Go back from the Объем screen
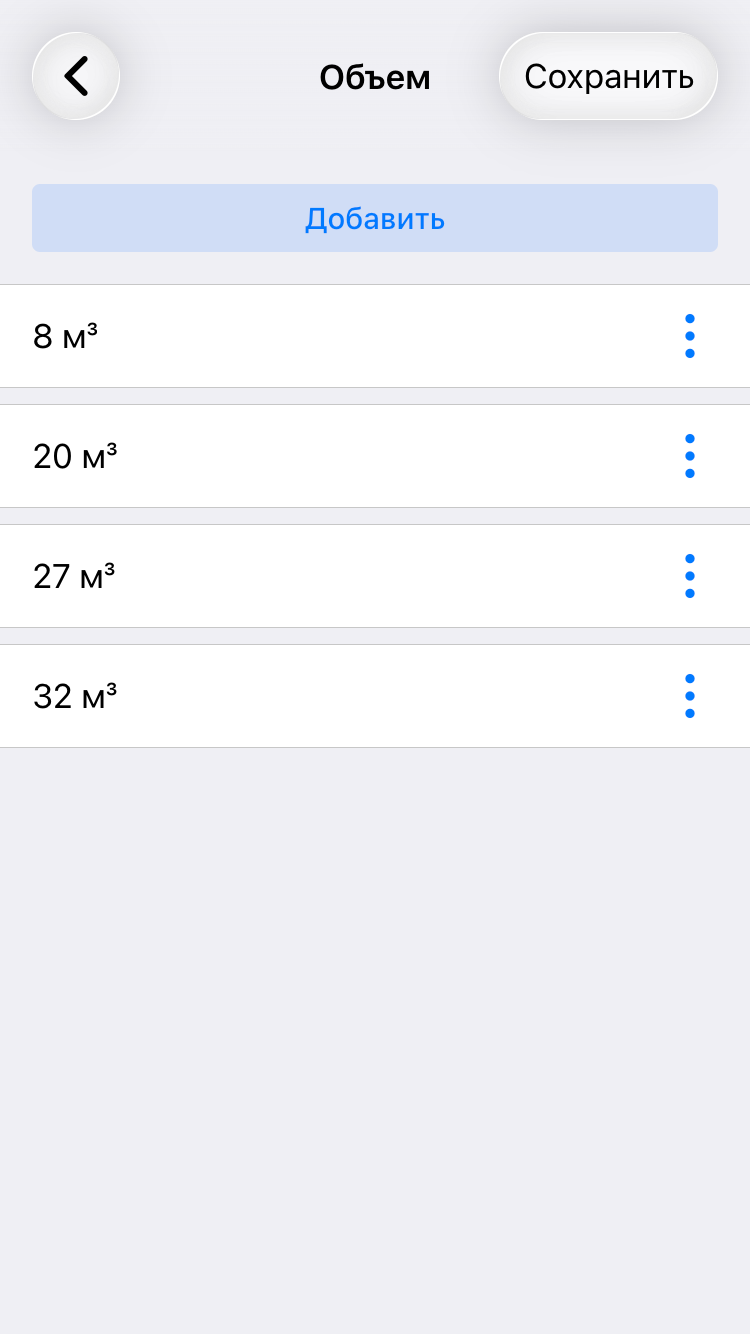Image resolution: width=750 pixels, height=1334 pixels. [76, 77]
